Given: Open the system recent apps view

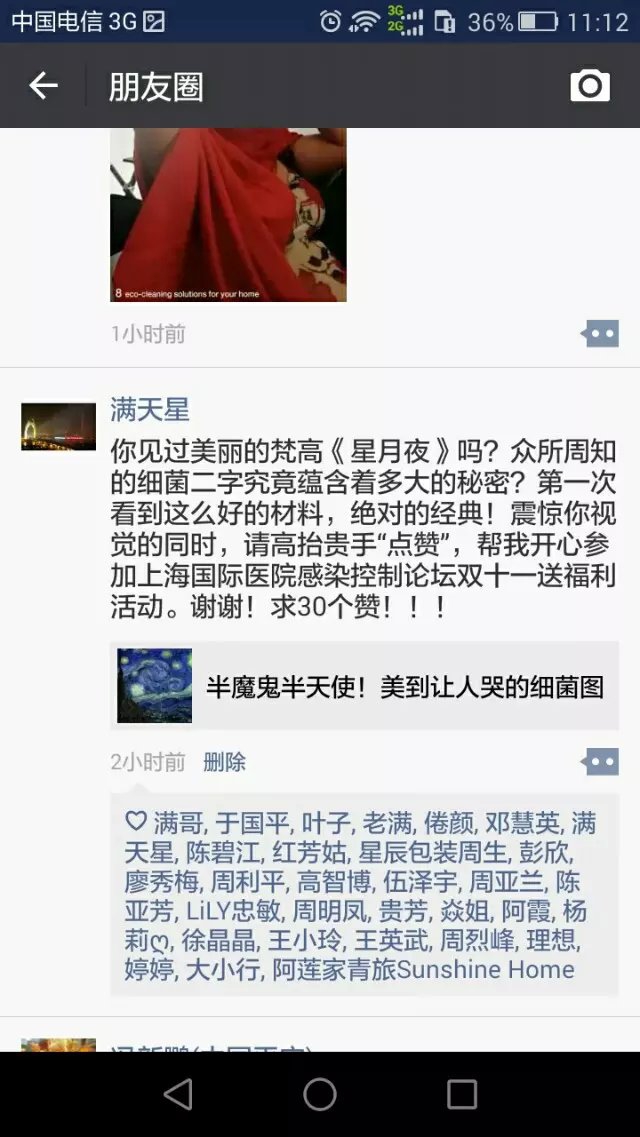Looking at the screenshot, I should (462, 1094).
